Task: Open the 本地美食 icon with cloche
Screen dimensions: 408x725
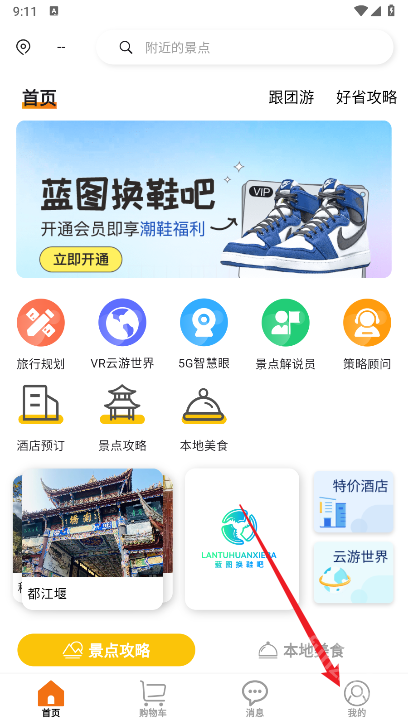Action: point(204,418)
